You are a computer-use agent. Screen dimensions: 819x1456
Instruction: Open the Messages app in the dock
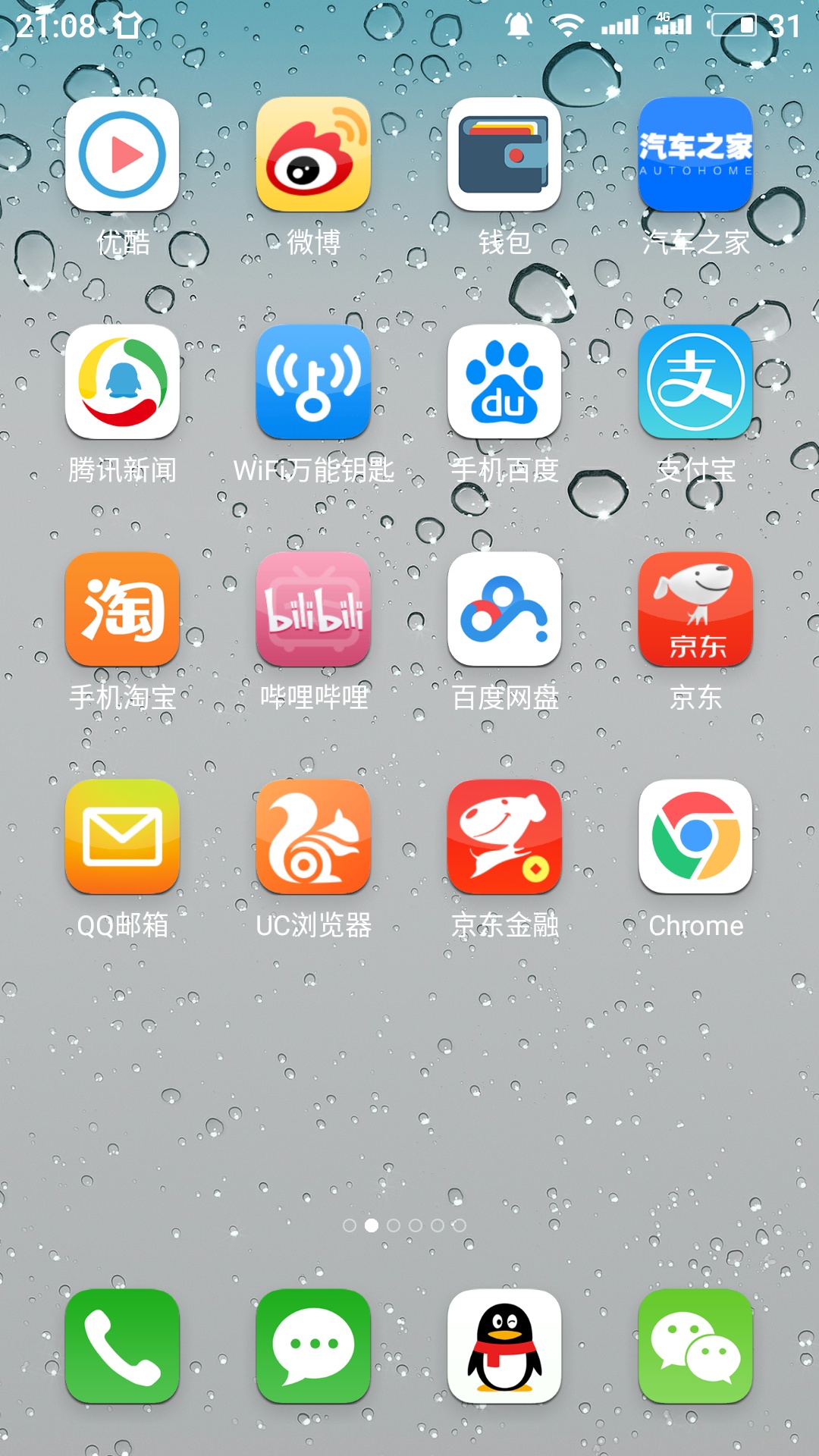(x=313, y=1346)
